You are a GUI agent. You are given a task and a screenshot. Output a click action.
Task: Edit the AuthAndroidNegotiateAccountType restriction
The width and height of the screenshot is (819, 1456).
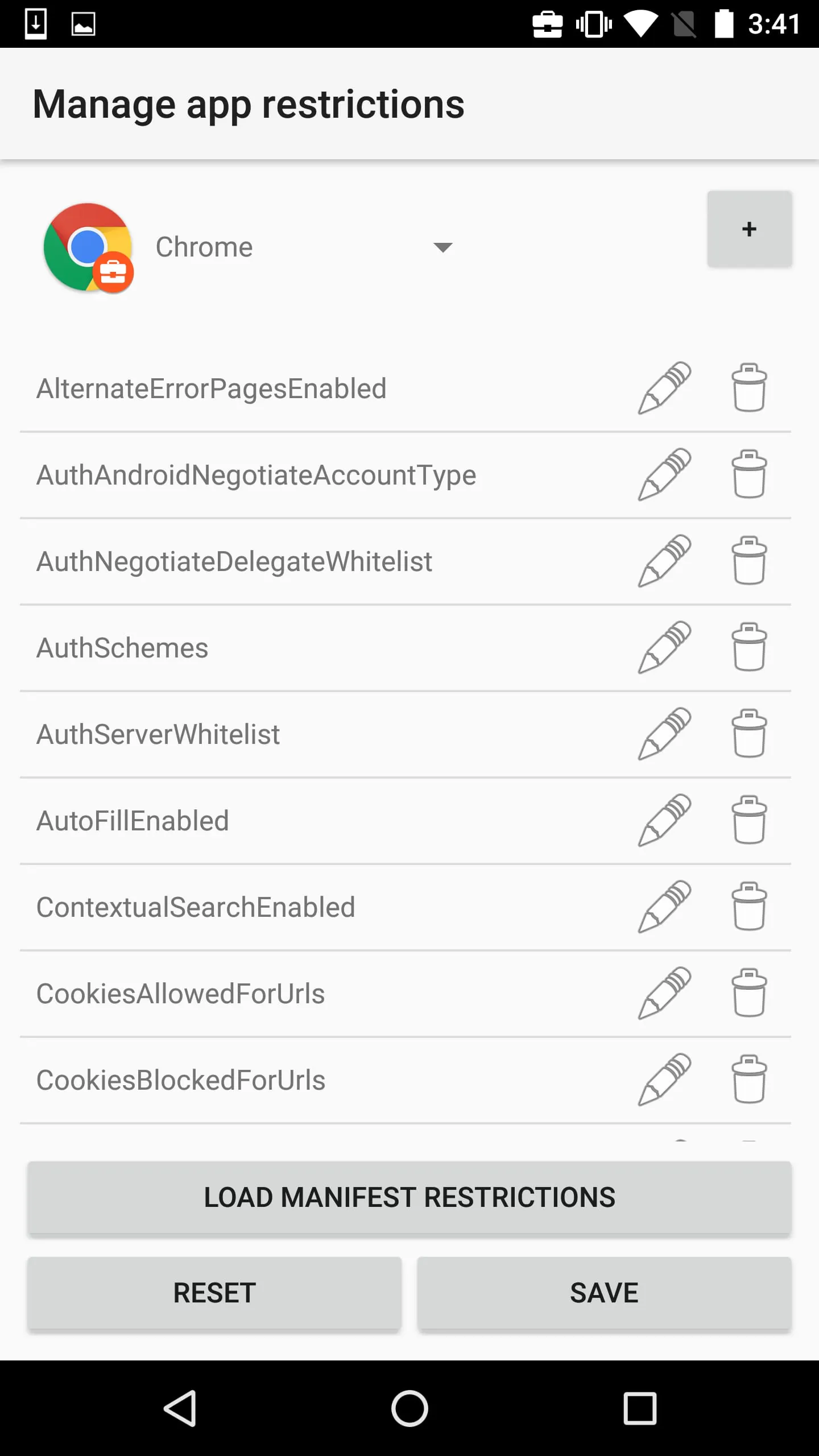pos(664,475)
